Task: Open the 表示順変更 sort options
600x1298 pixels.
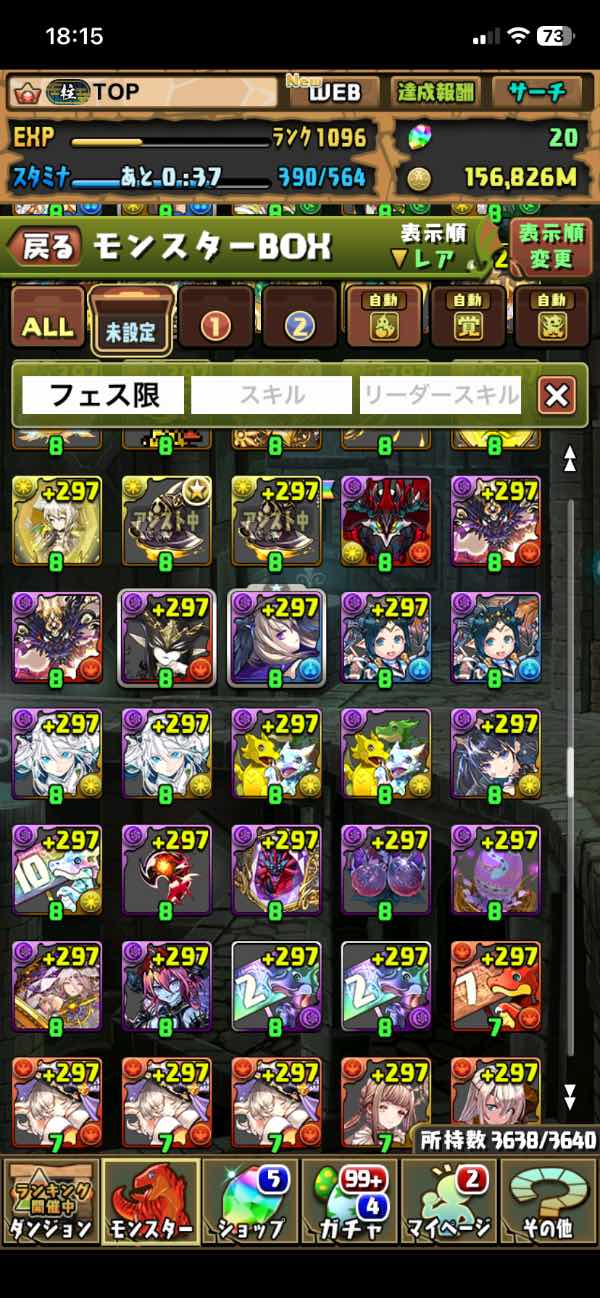Action: pos(550,247)
